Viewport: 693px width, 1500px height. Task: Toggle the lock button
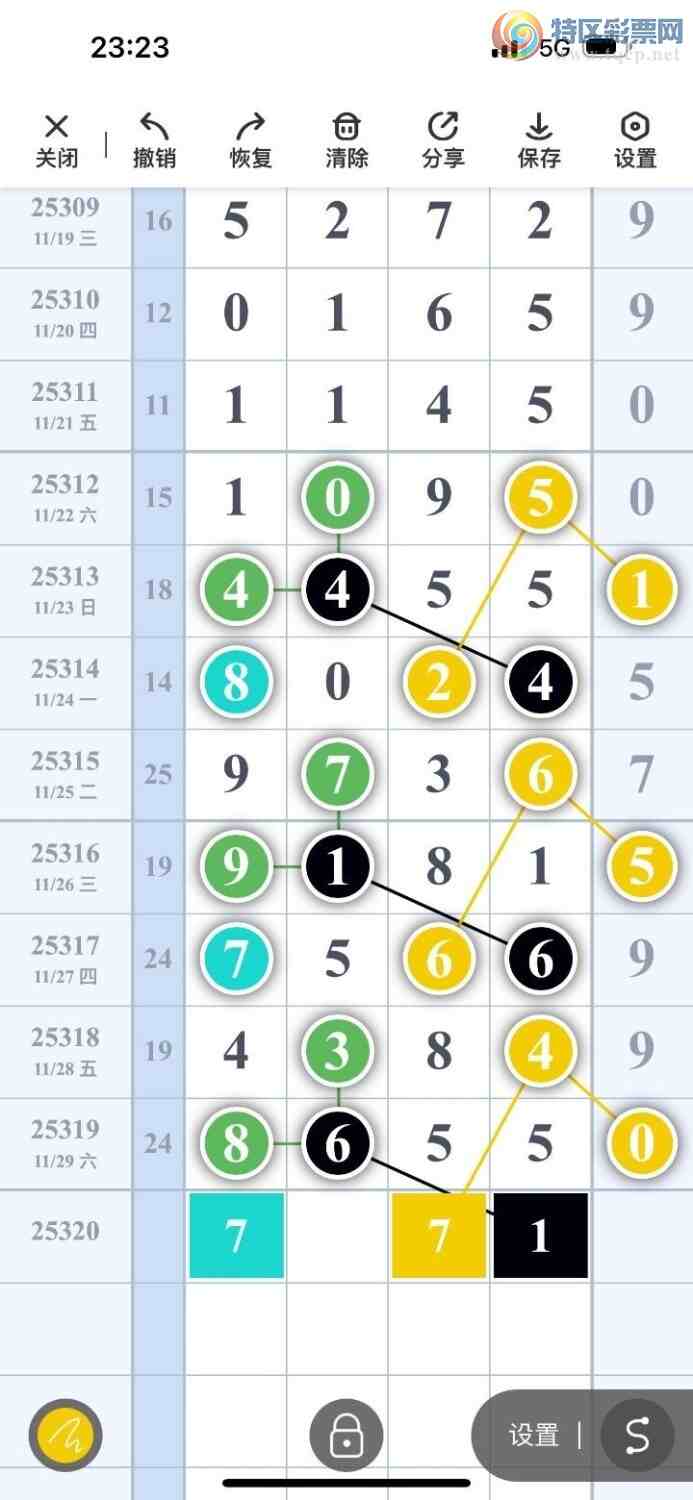(x=346, y=1436)
